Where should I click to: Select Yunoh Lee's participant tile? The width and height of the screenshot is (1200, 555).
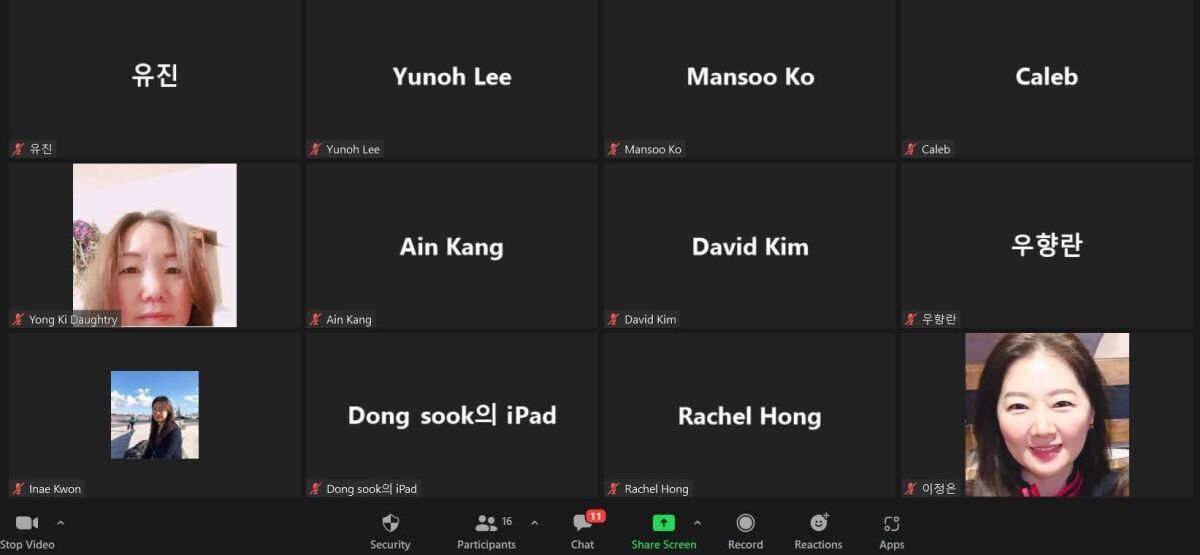point(451,78)
